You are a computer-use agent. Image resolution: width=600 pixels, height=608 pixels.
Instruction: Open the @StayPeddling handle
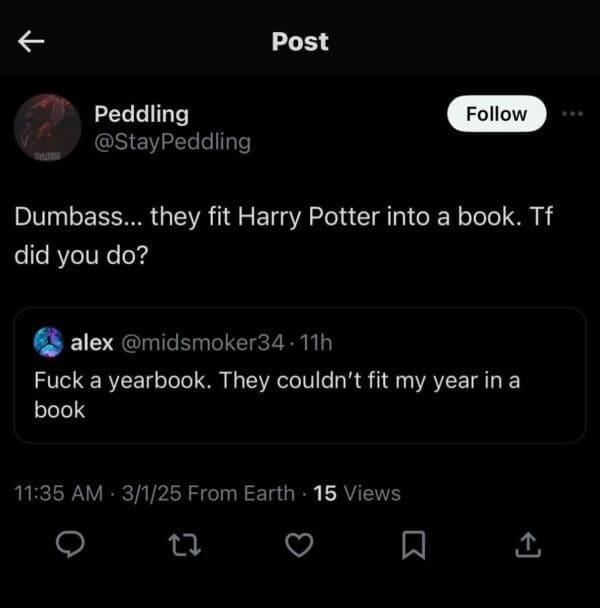click(171, 142)
